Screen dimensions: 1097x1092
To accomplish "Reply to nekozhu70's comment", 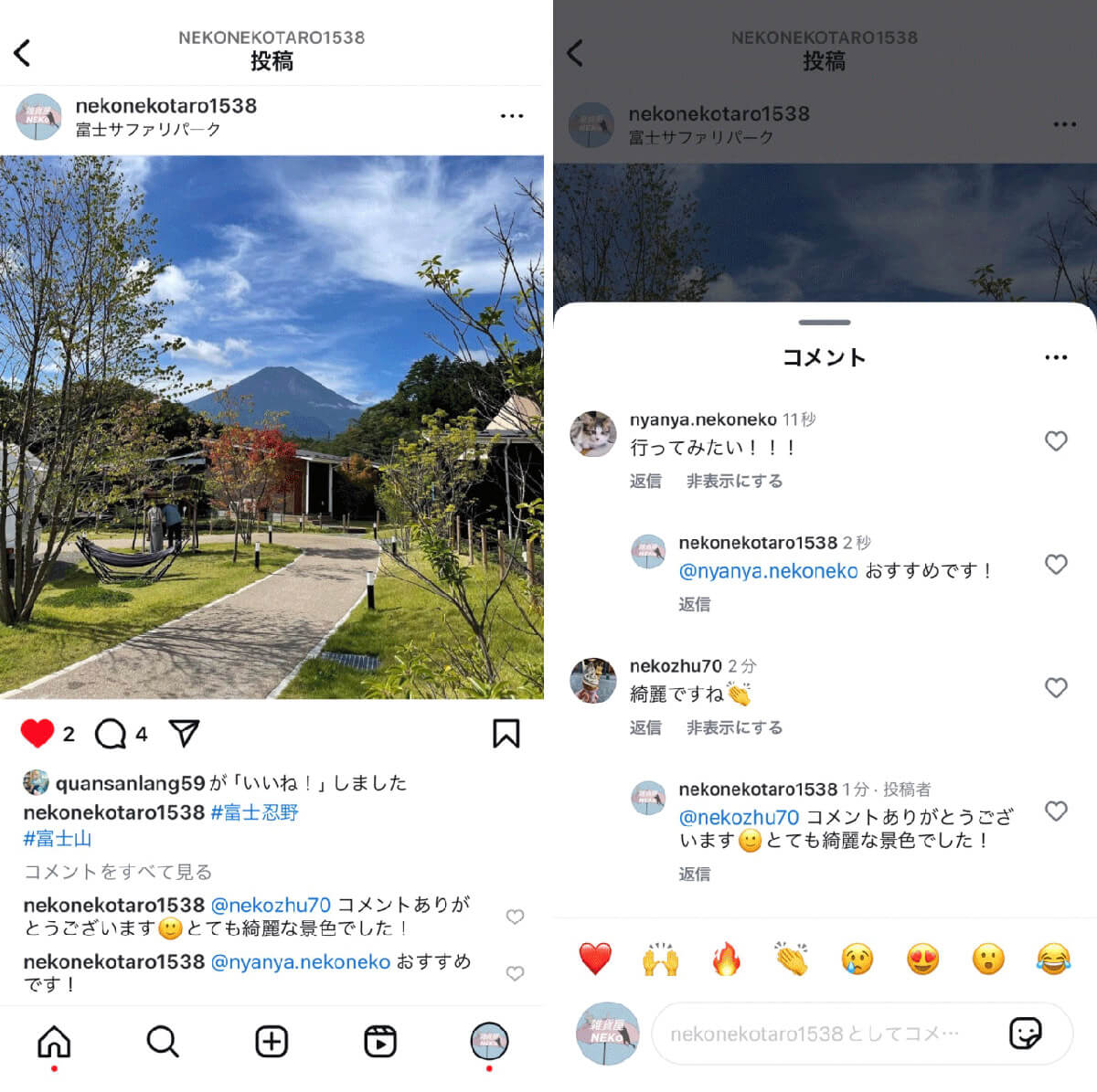I will pyautogui.click(x=645, y=727).
